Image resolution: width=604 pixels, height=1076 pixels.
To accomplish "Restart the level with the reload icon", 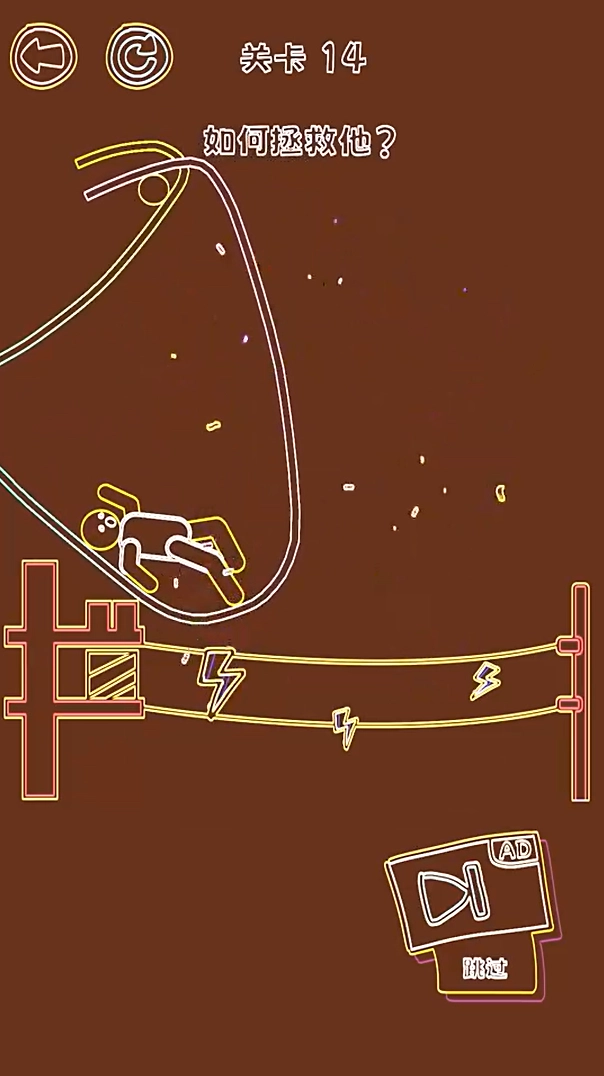I will (x=138, y=55).
